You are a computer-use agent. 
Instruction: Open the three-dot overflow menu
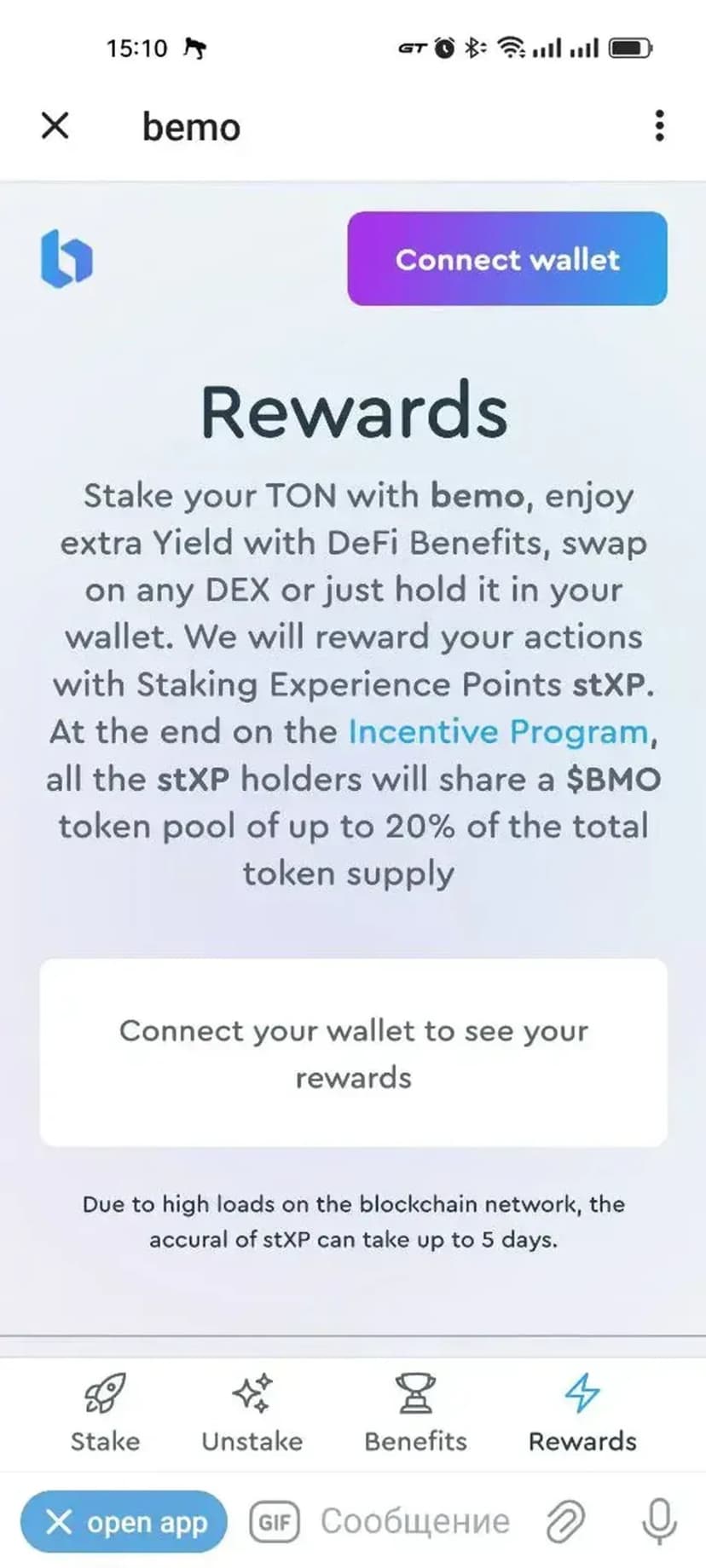pos(659,126)
